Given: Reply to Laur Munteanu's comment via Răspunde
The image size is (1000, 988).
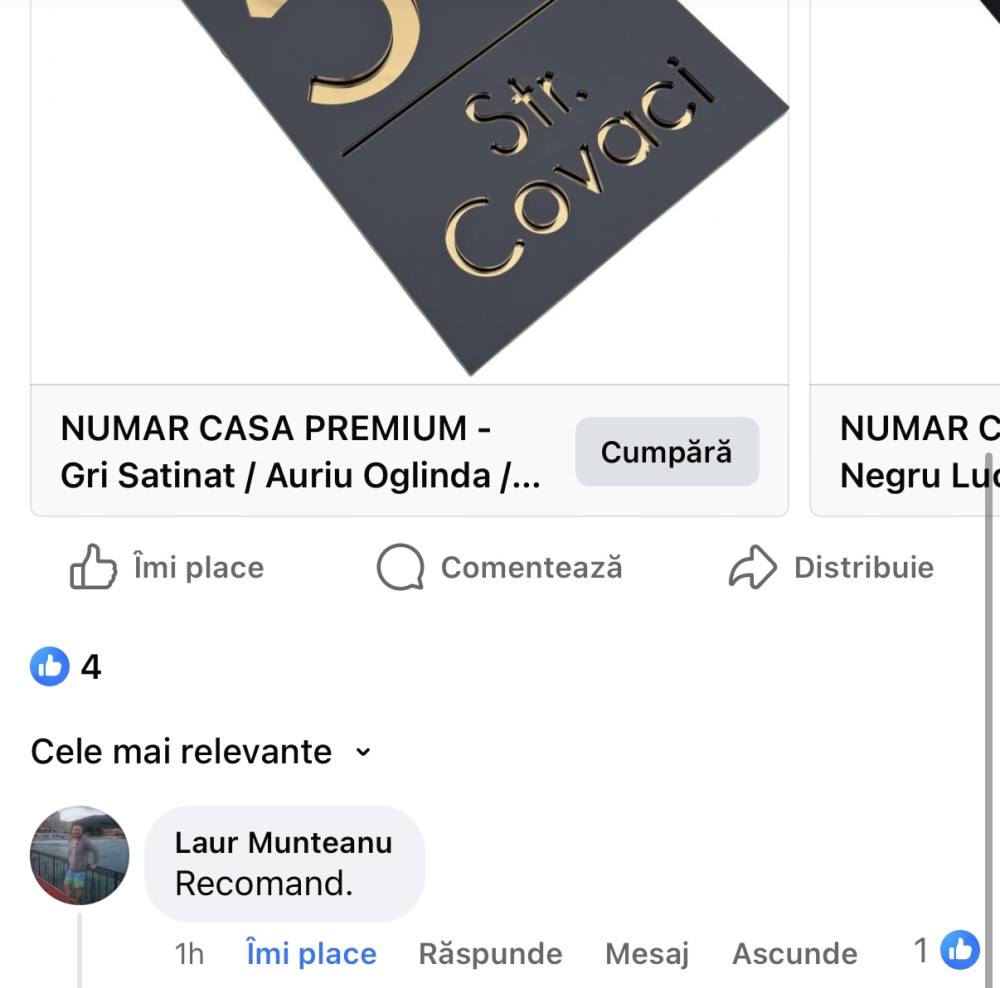Looking at the screenshot, I should point(490,954).
